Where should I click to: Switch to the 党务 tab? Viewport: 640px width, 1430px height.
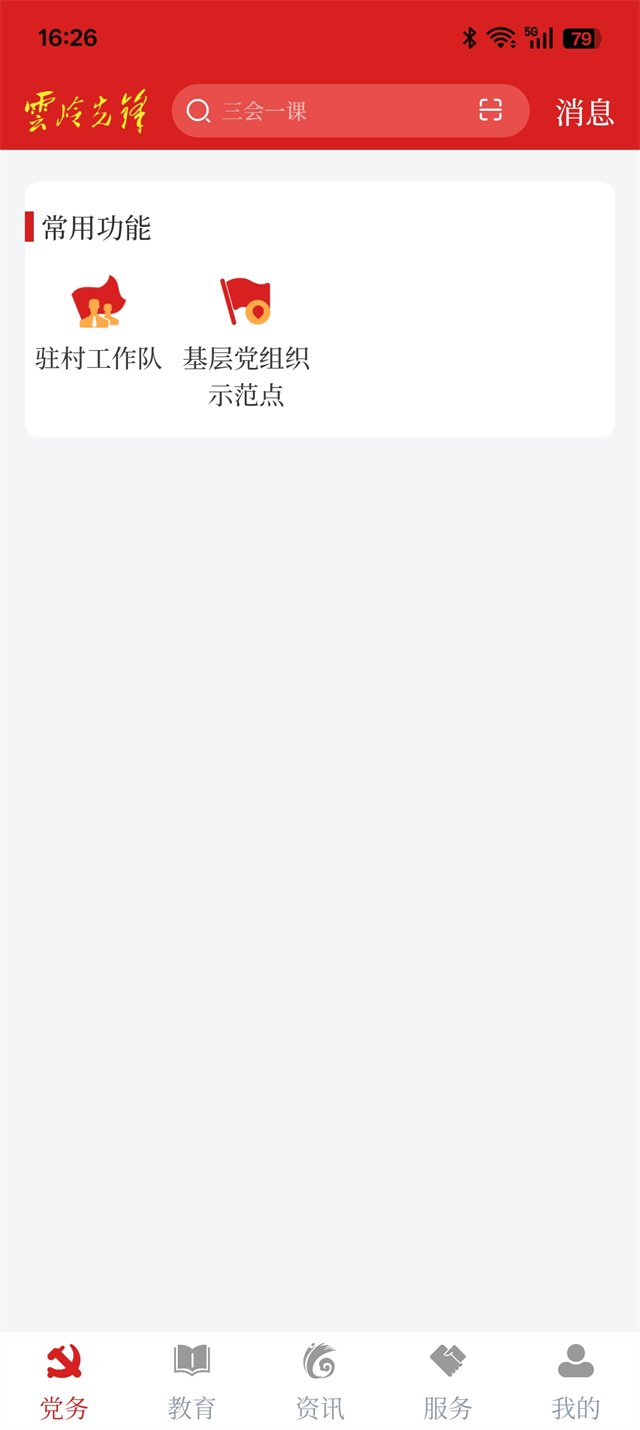64,1381
